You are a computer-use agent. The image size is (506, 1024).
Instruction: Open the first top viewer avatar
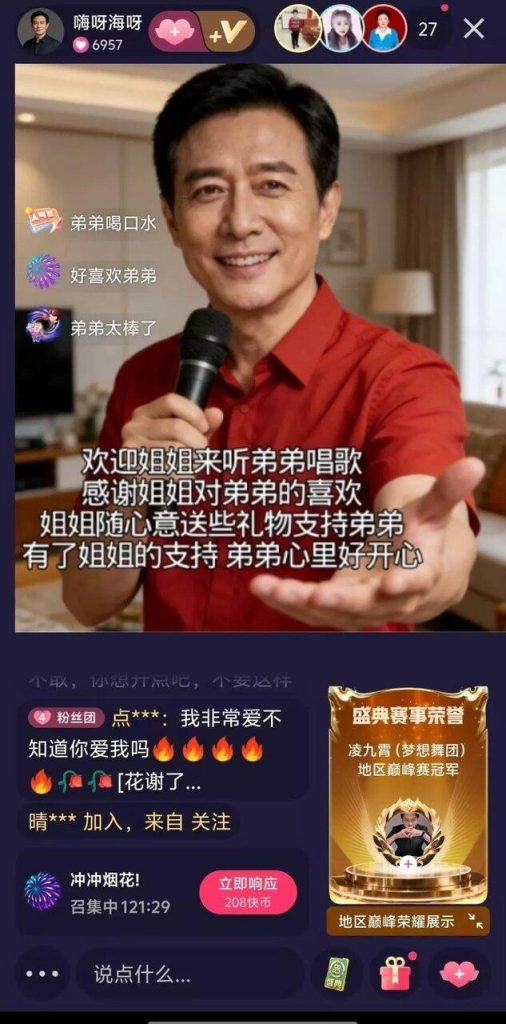[298, 29]
